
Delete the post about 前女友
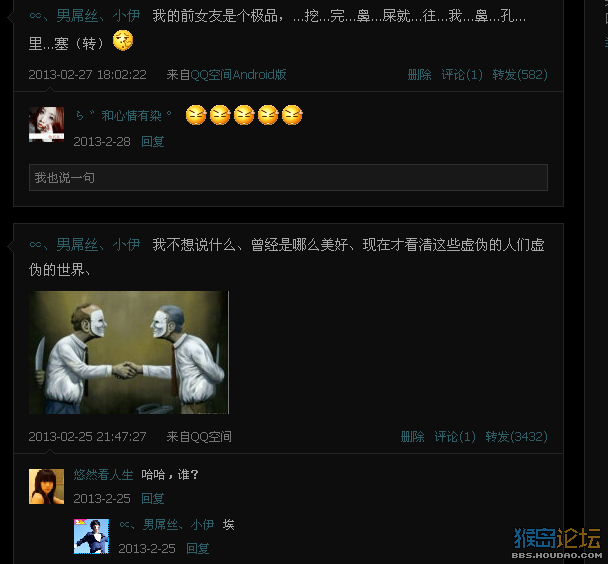(419, 75)
